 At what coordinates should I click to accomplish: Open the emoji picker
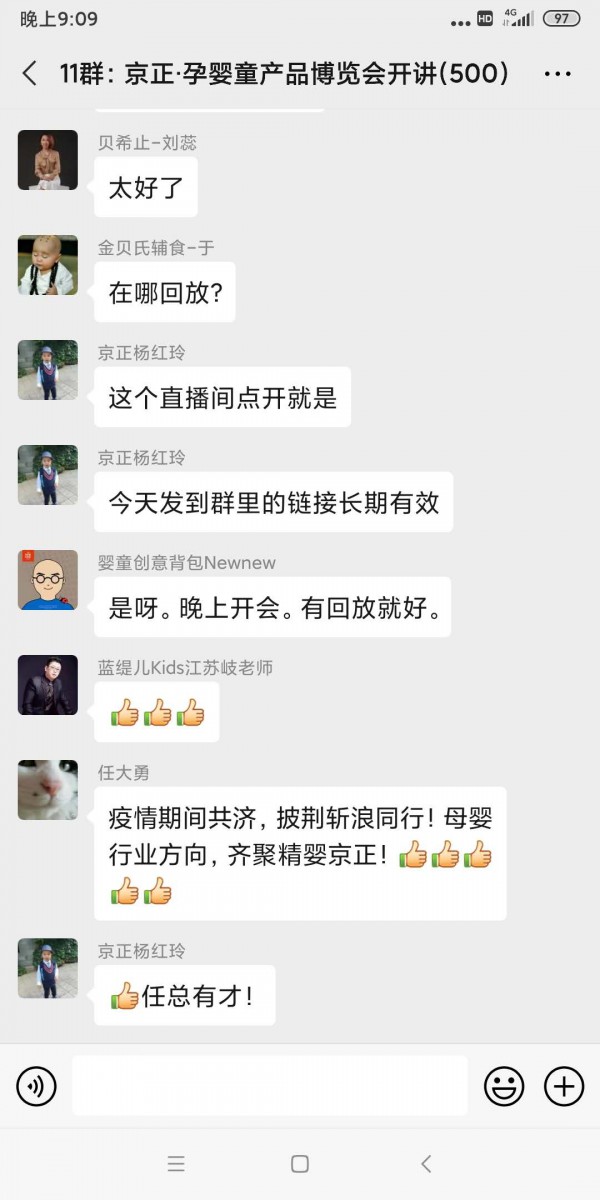point(504,1086)
